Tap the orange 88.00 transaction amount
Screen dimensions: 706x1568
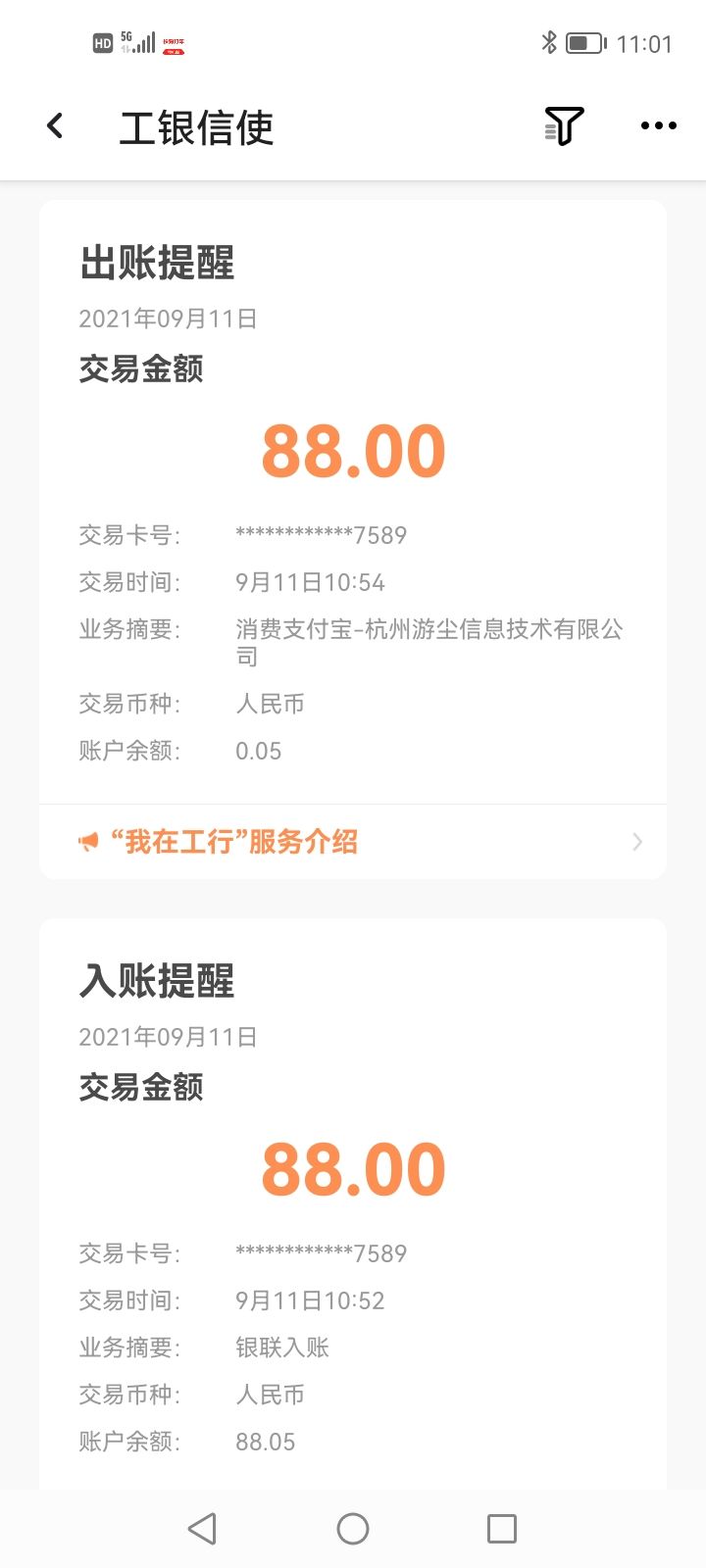coord(353,449)
